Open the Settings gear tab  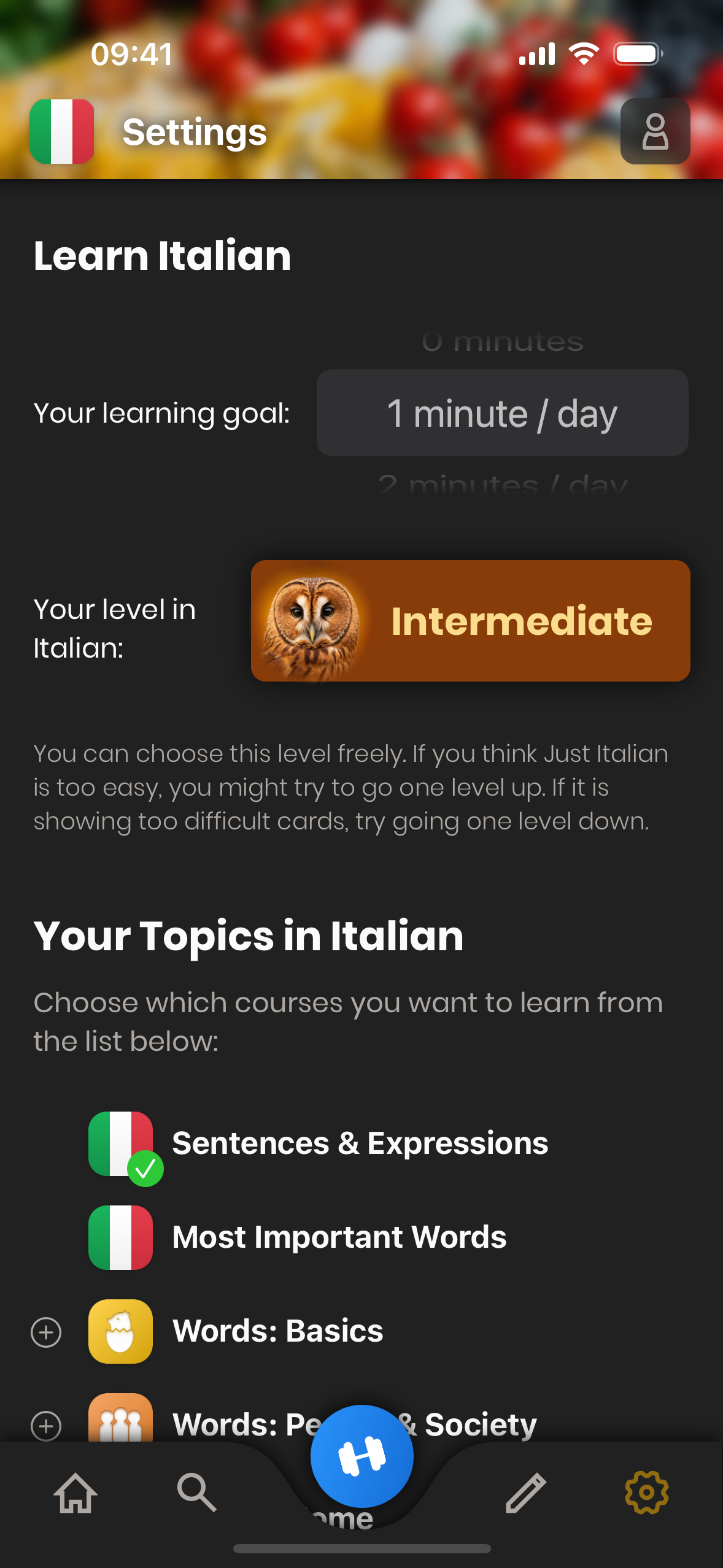(x=646, y=1493)
